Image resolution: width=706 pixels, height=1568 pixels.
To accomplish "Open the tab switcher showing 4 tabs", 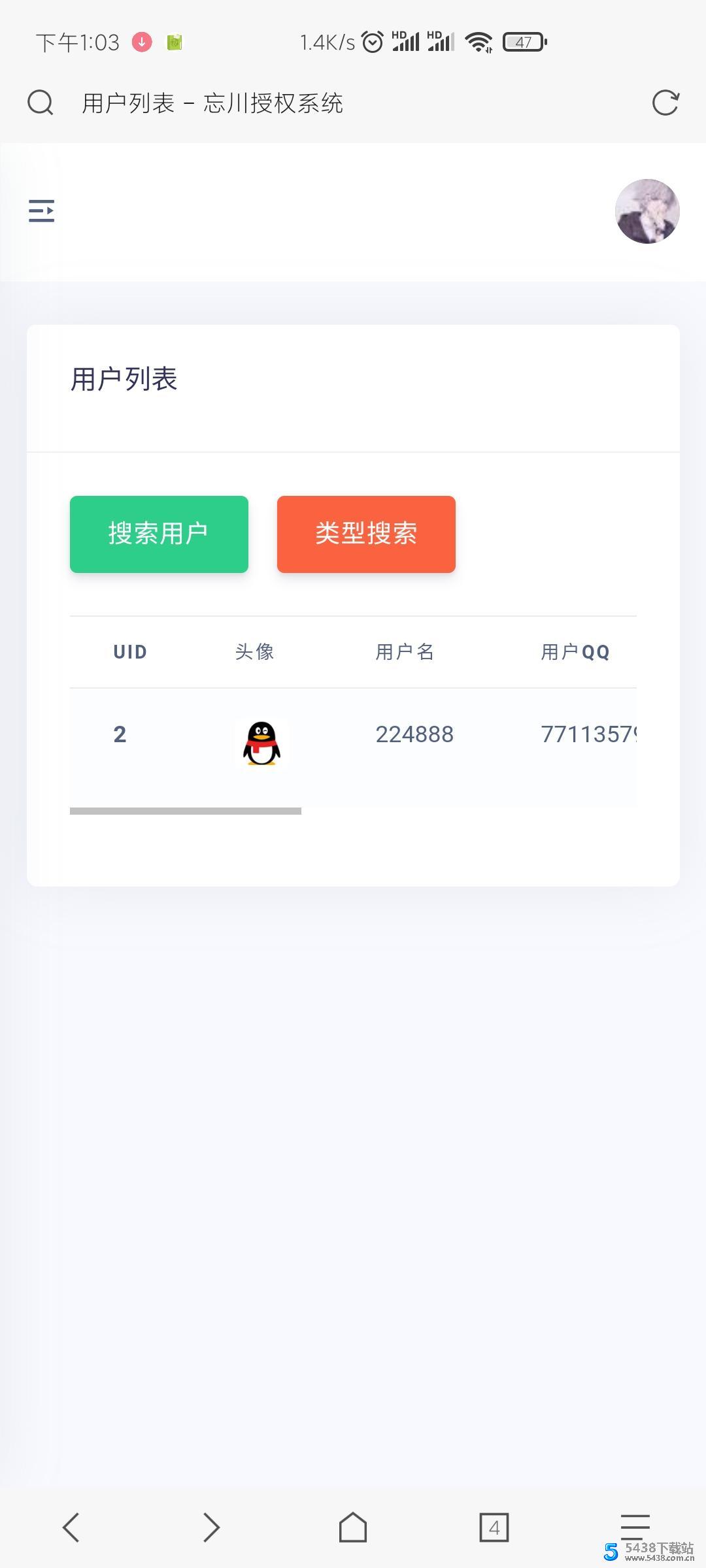I will [x=494, y=1527].
